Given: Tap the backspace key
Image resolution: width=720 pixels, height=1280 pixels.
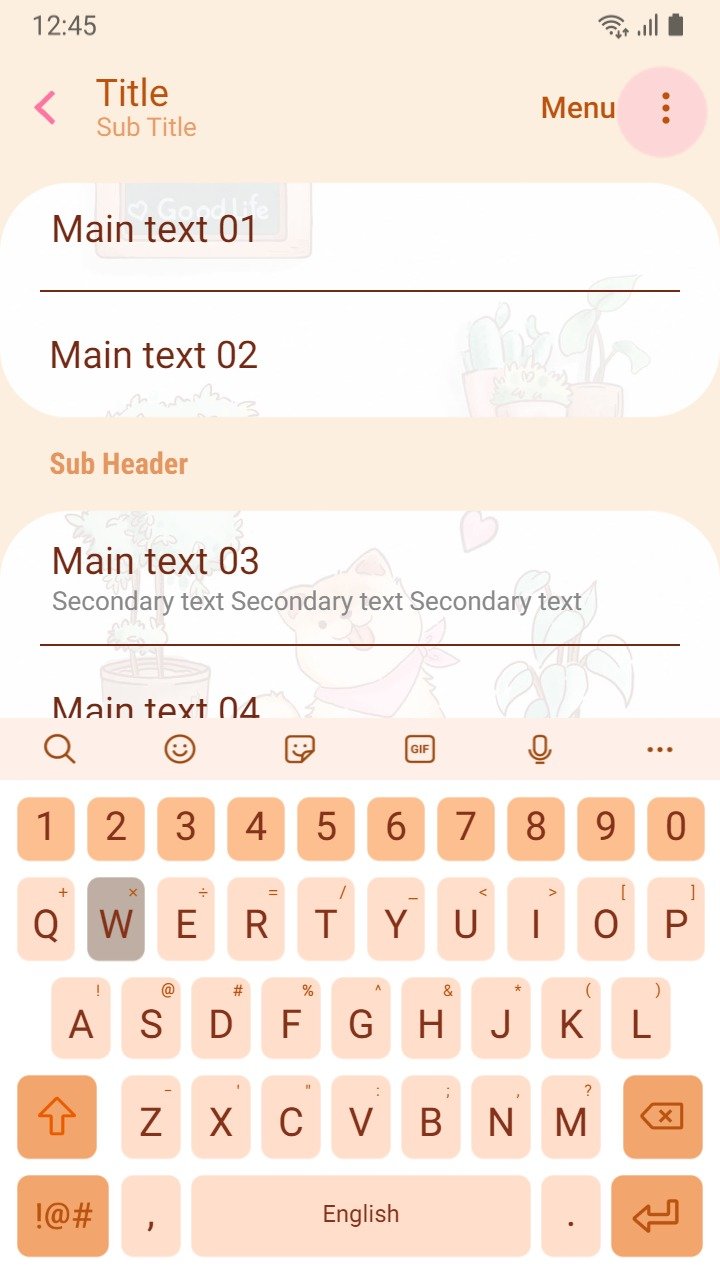Looking at the screenshot, I should click(662, 1117).
